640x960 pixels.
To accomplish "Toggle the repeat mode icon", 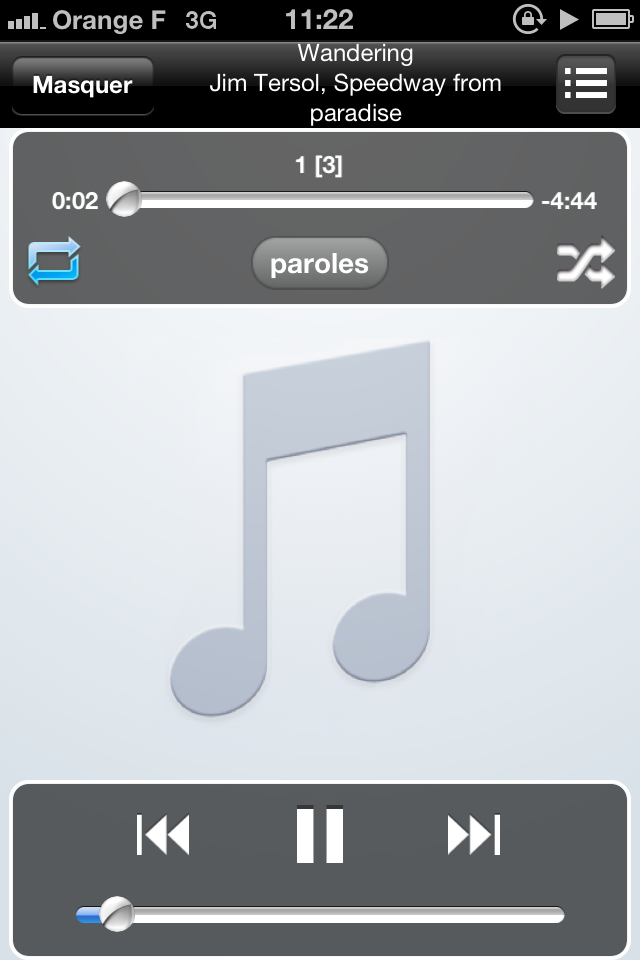I will click(54, 263).
